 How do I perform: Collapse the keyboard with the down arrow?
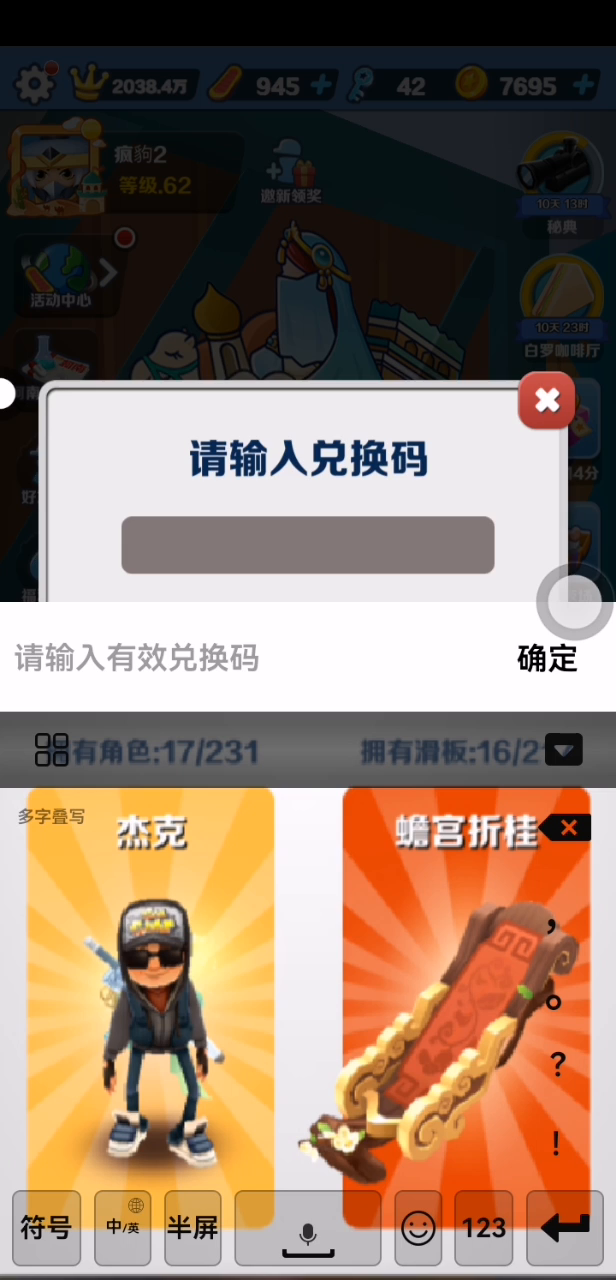click(x=564, y=749)
